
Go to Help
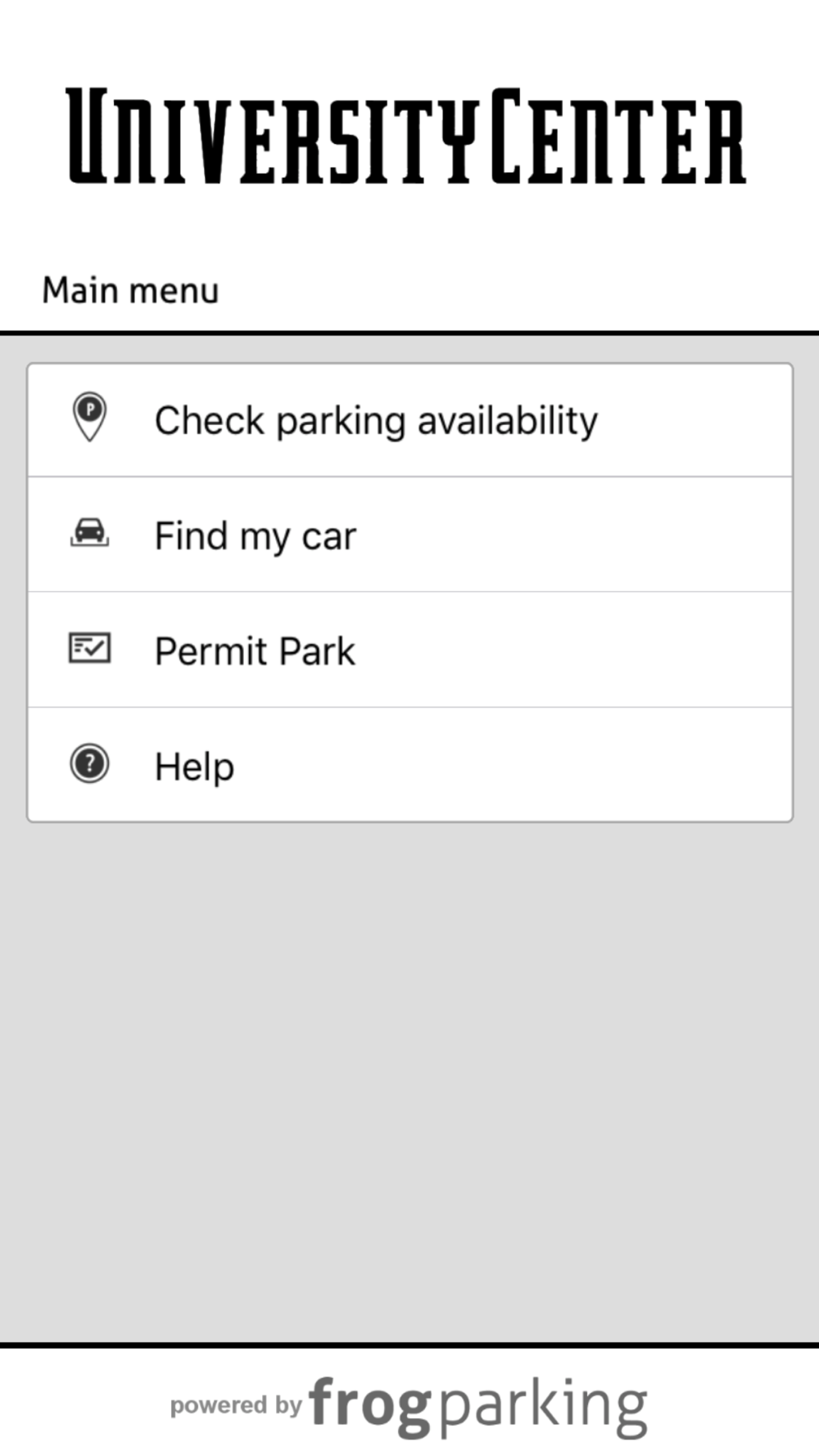(x=409, y=765)
